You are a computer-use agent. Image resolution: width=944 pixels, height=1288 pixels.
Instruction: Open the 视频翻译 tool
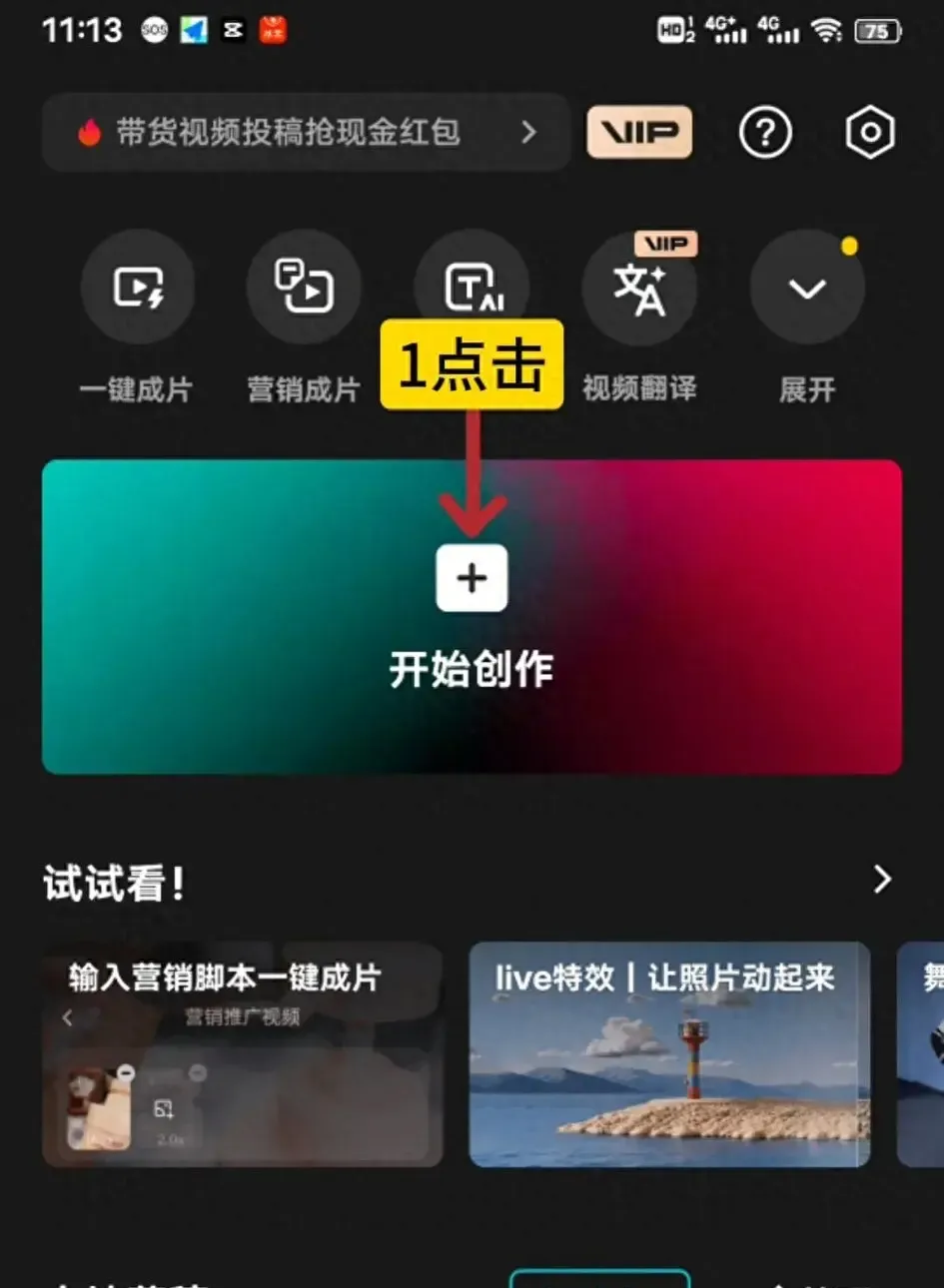(639, 288)
